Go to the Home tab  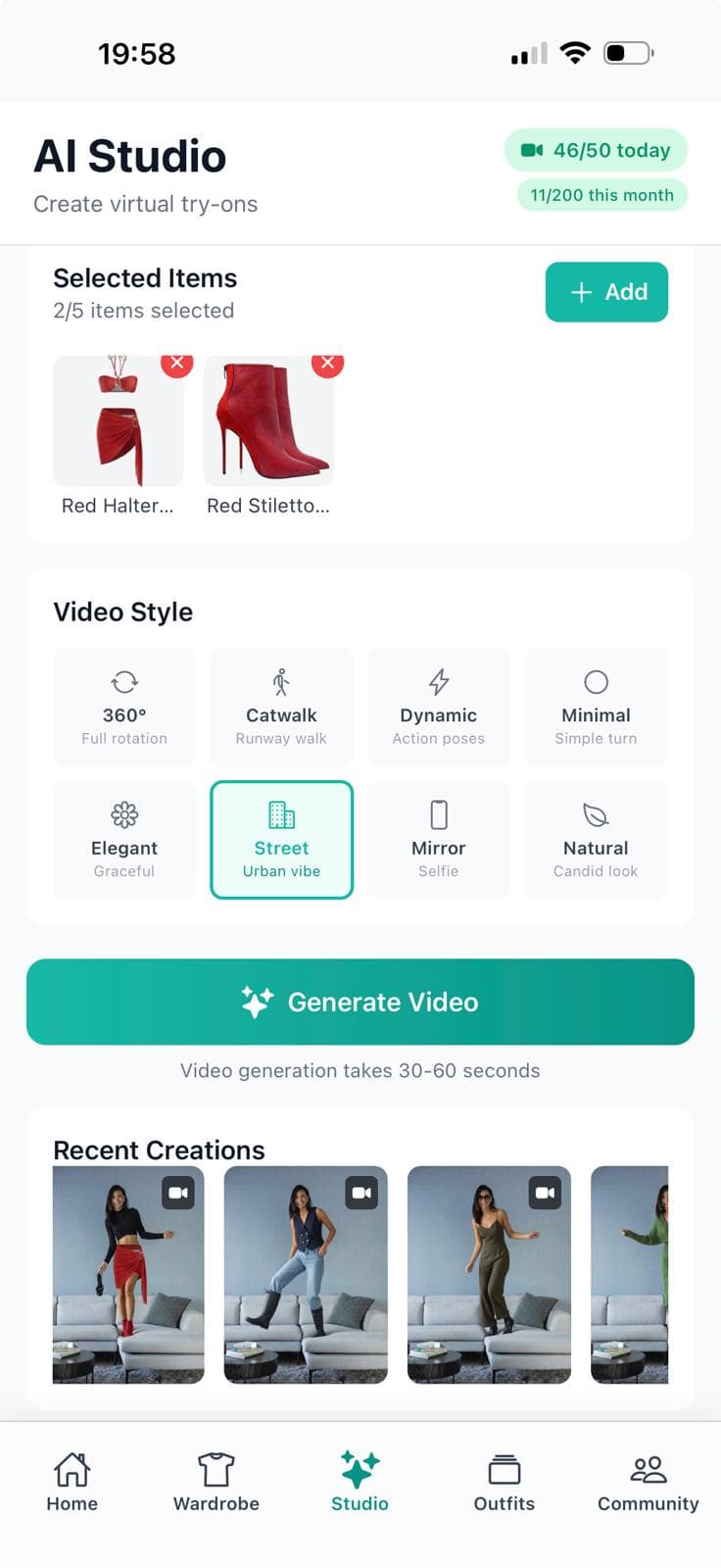click(72, 1482)
